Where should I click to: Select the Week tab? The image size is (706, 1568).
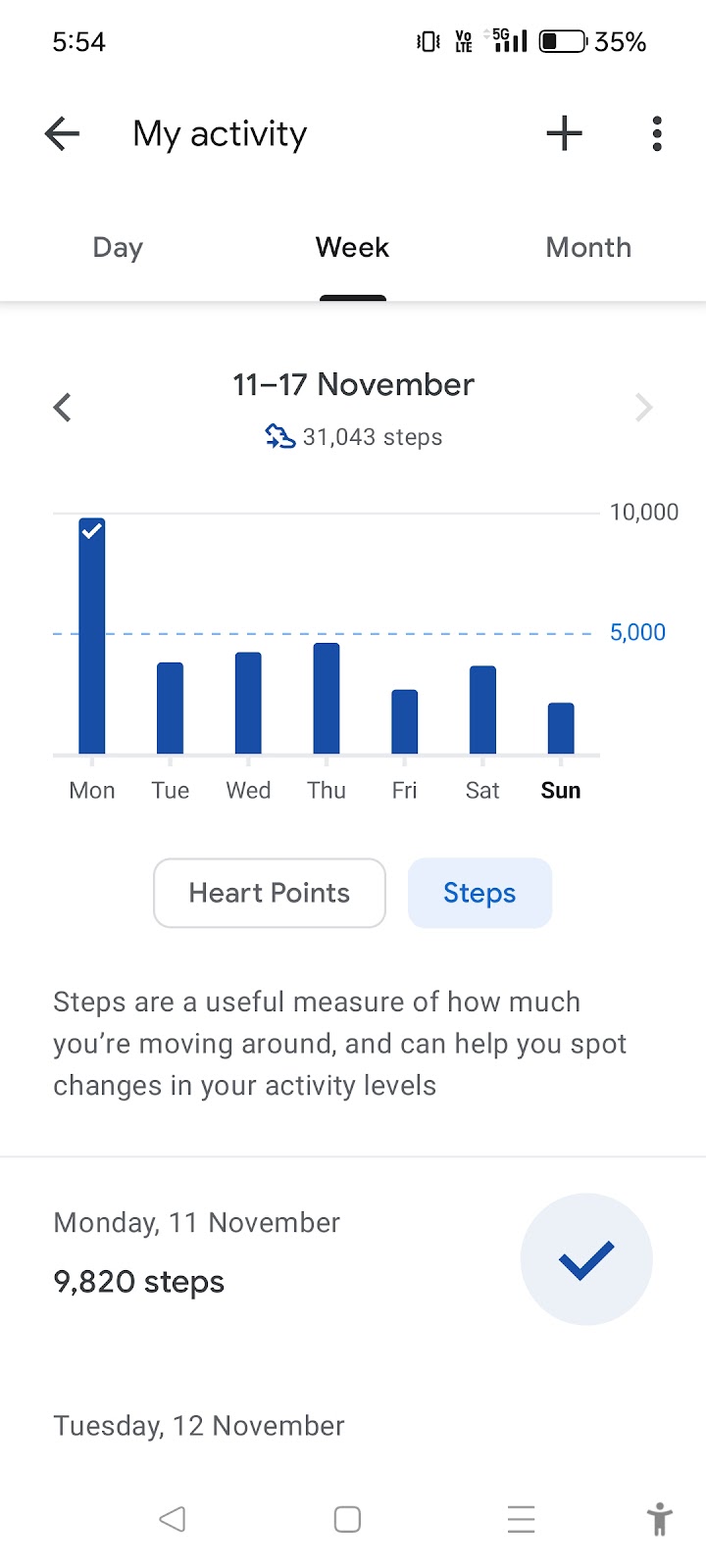353,247
